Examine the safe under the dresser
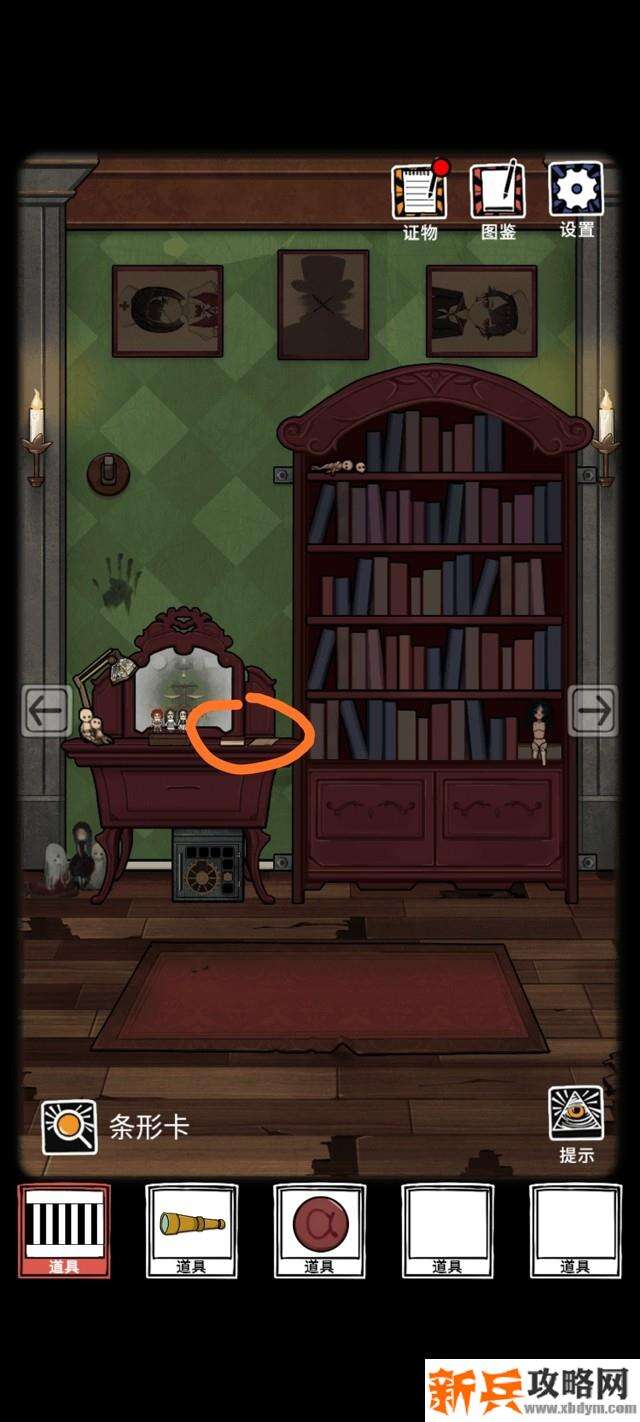The width and height of the screenshot is (640, 1422). click(x=208, y=866)
